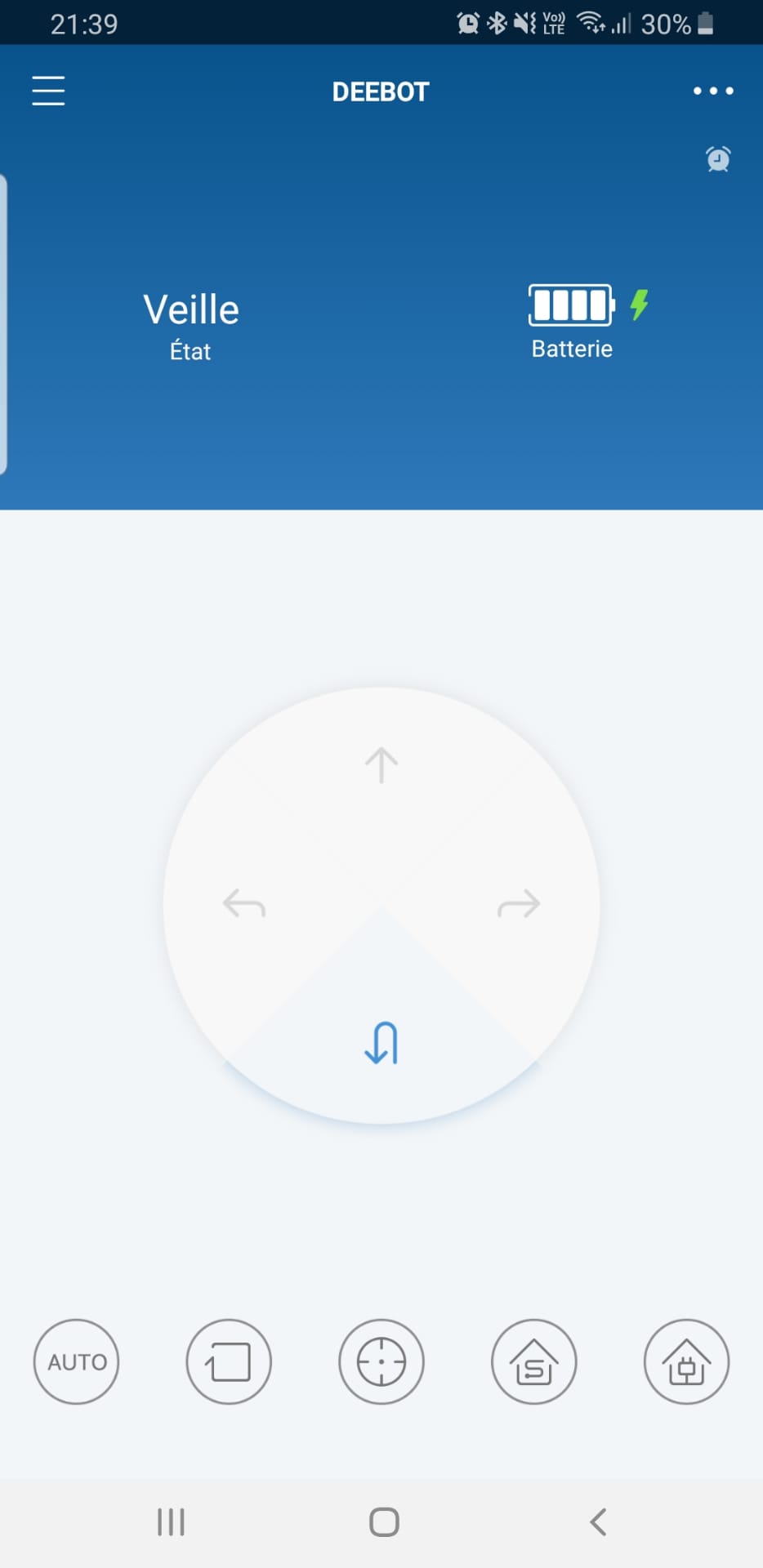Open the three-dot overflow menu
This screenshot has height=1568, width=763.
[x=713, y=91]
